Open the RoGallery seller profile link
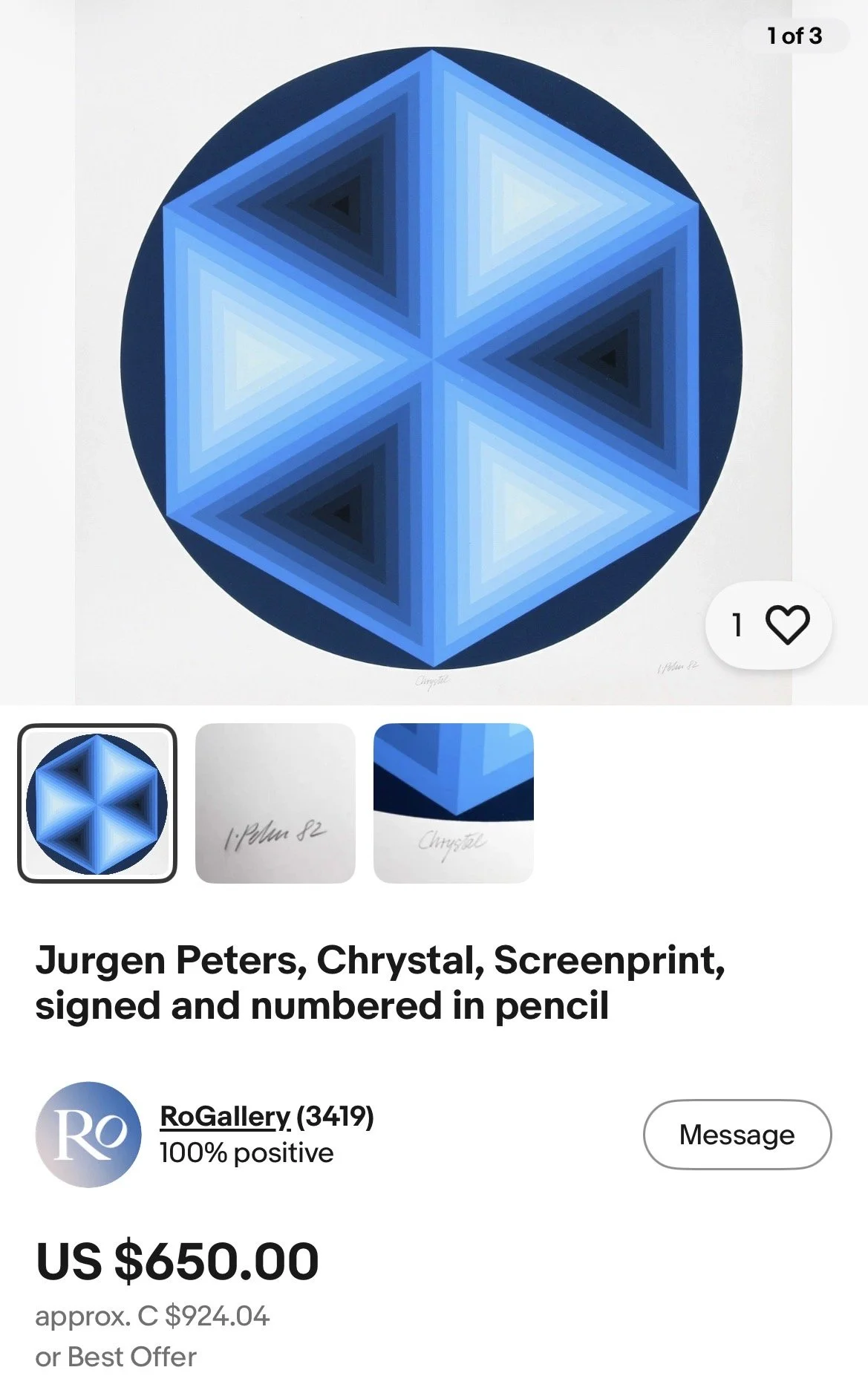The width and height of the screenshot is (868, 1396). click(225, 1115)
